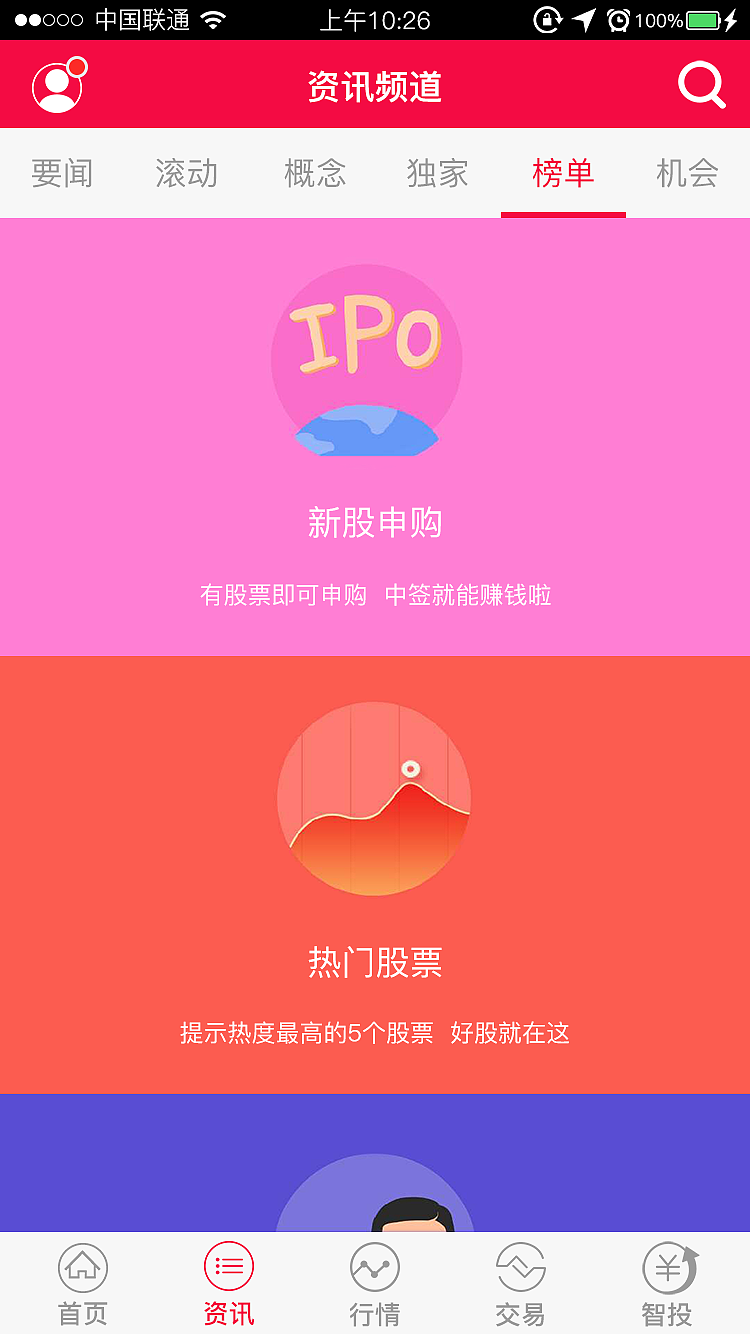
Task: Tap the 资讯 news list icon
Action: coord(228,1265)
